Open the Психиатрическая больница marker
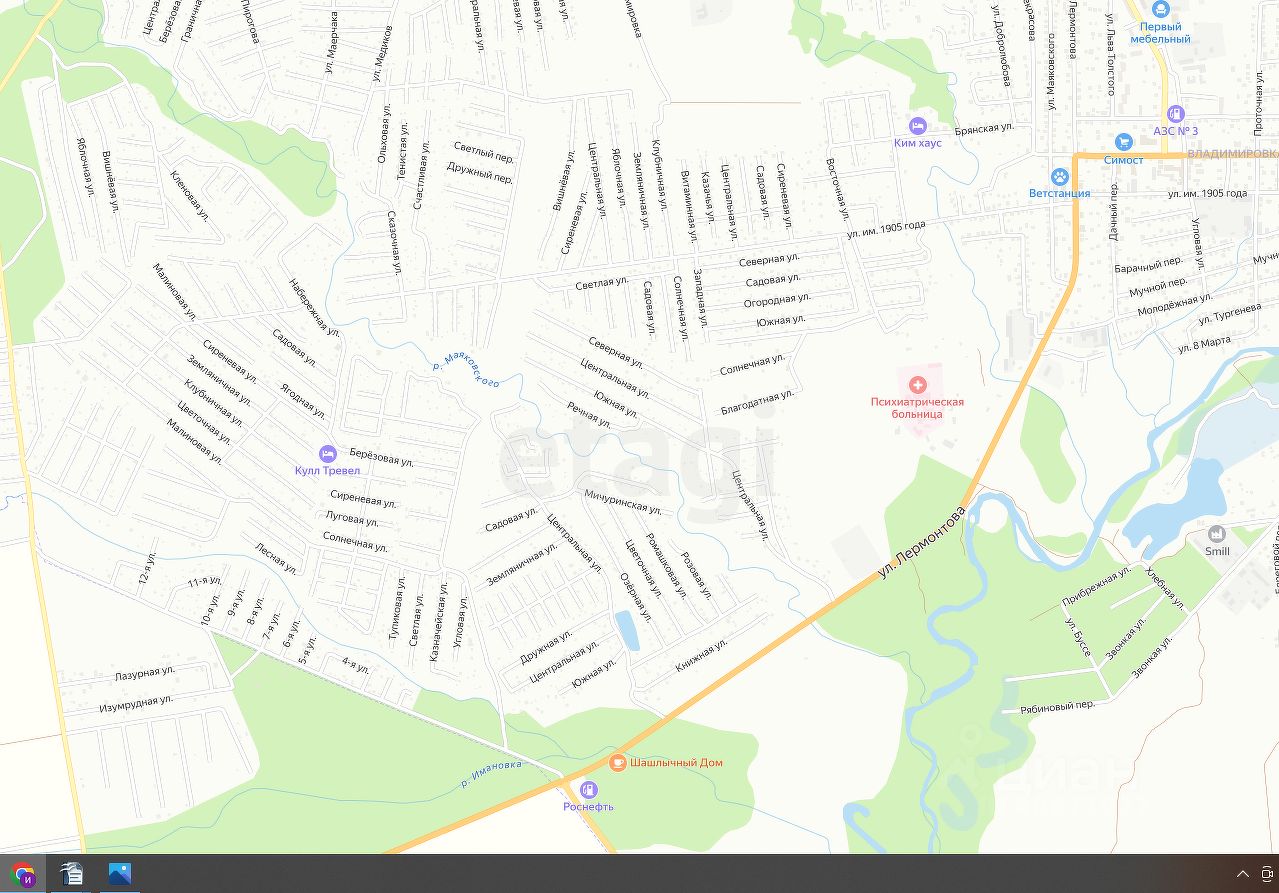 point(917,385)
